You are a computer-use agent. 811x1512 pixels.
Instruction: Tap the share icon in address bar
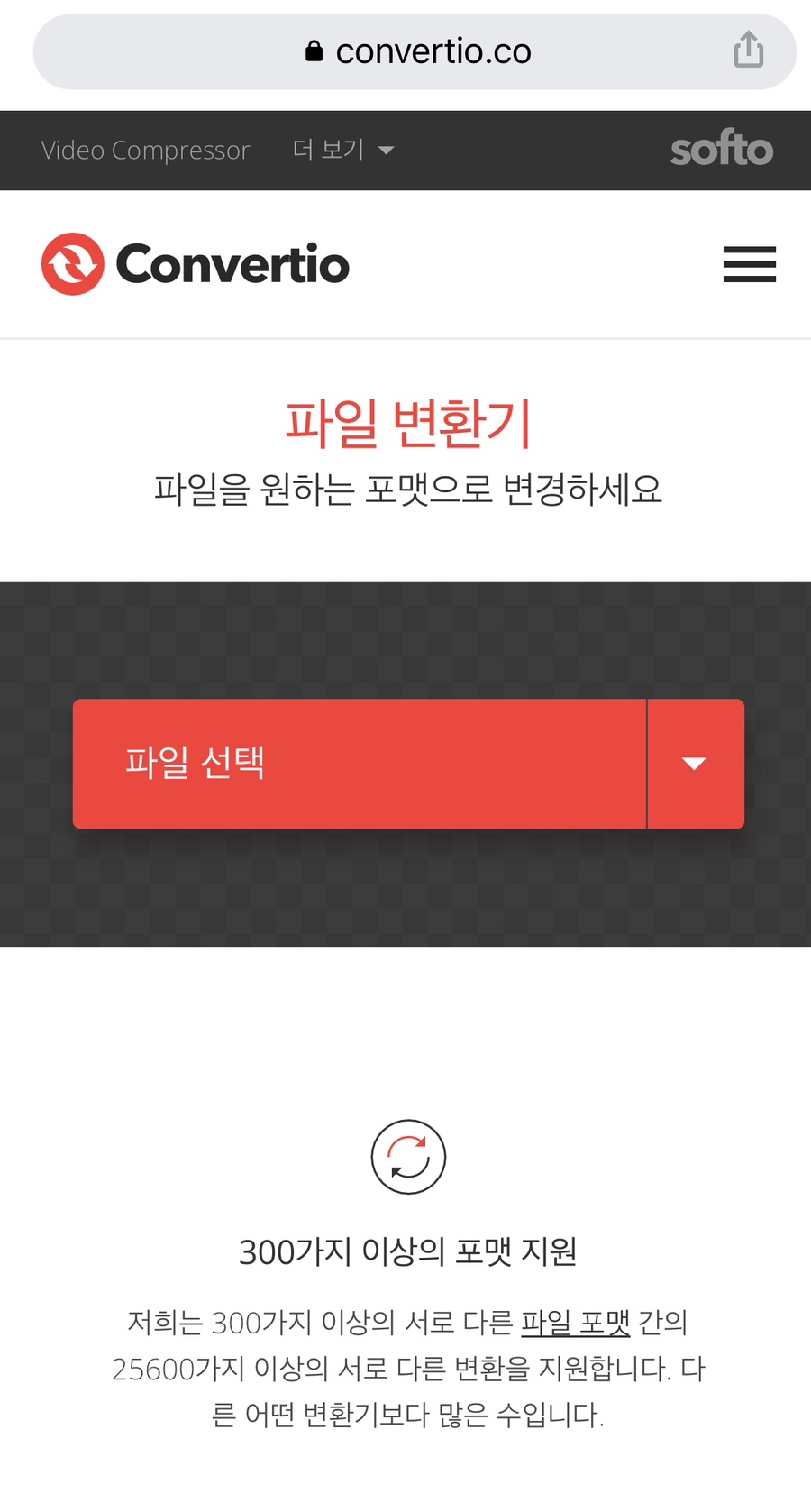[x=748, y=50]
